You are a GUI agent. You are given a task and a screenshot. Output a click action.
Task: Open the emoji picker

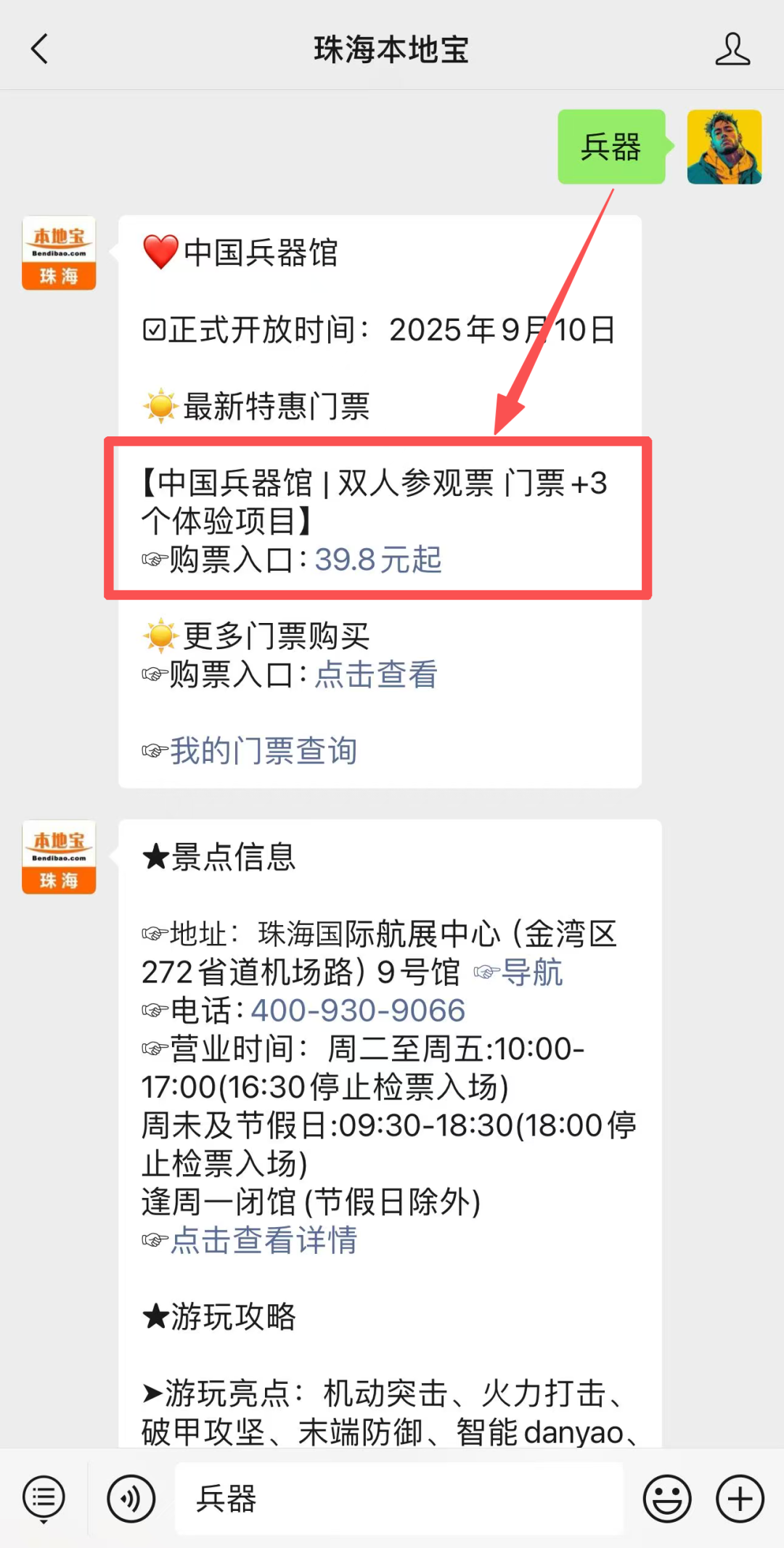(666, 1499)
